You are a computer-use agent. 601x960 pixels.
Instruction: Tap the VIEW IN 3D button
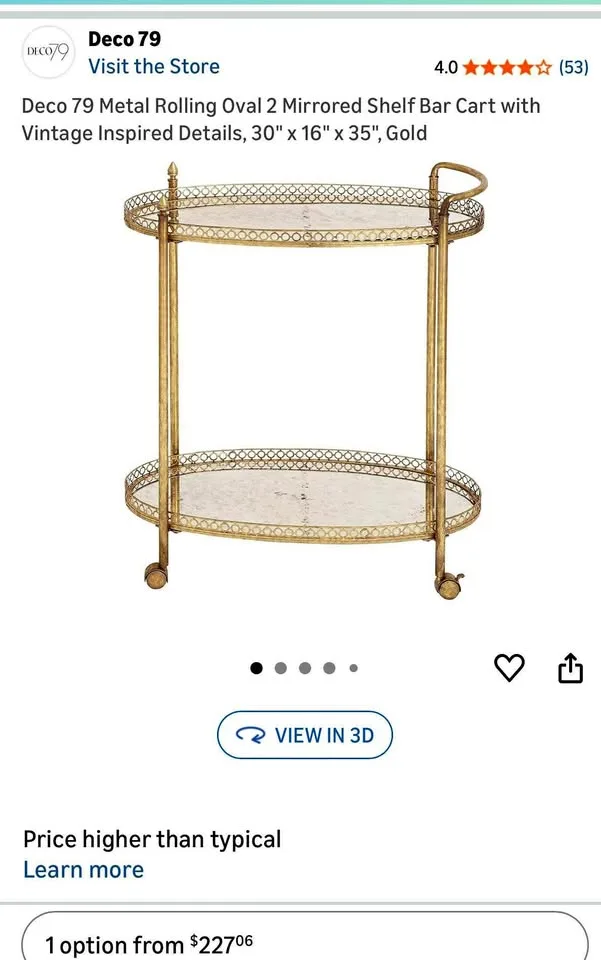pos(305,735)
